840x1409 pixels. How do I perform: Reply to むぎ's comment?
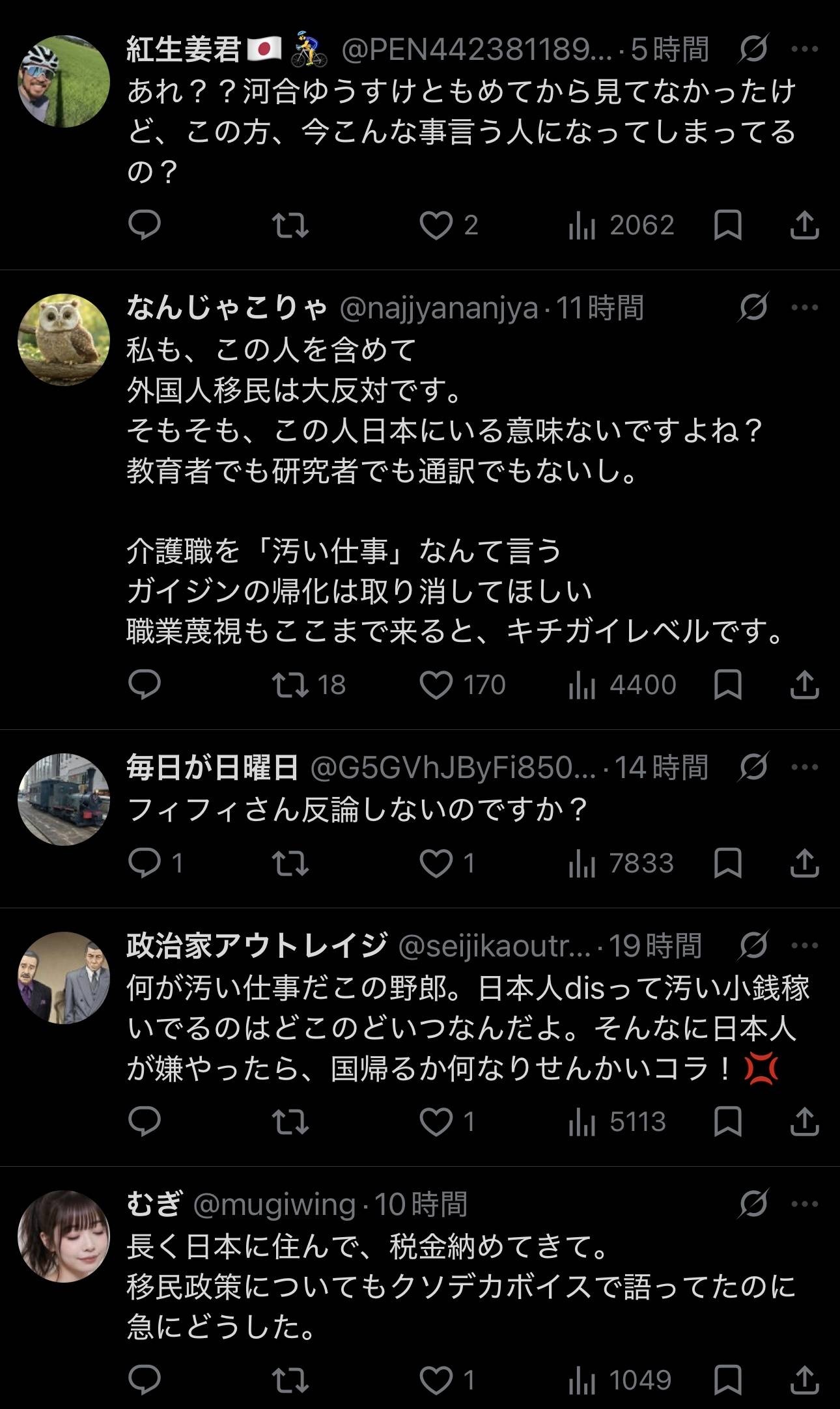145,1380
